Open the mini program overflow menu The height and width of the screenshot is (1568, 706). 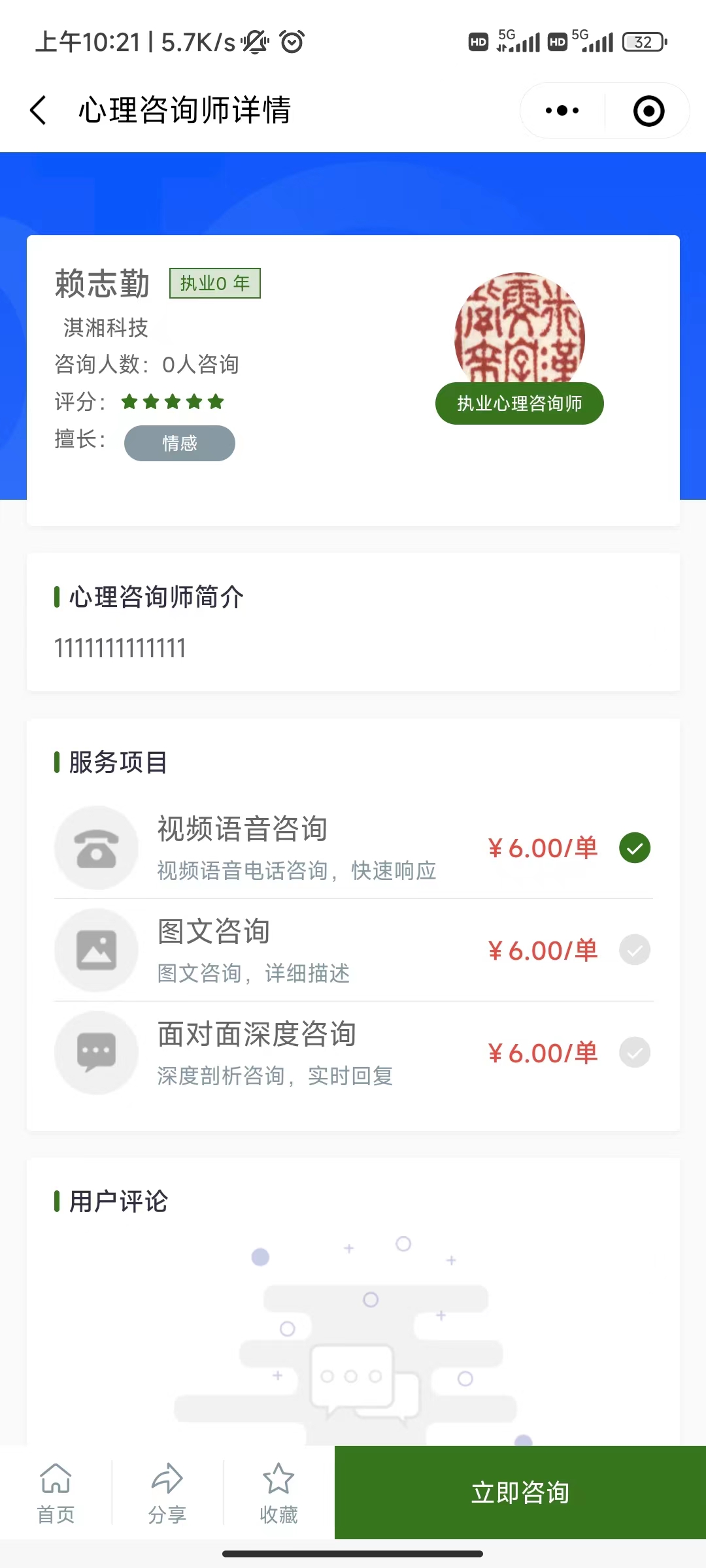point(562,110)
